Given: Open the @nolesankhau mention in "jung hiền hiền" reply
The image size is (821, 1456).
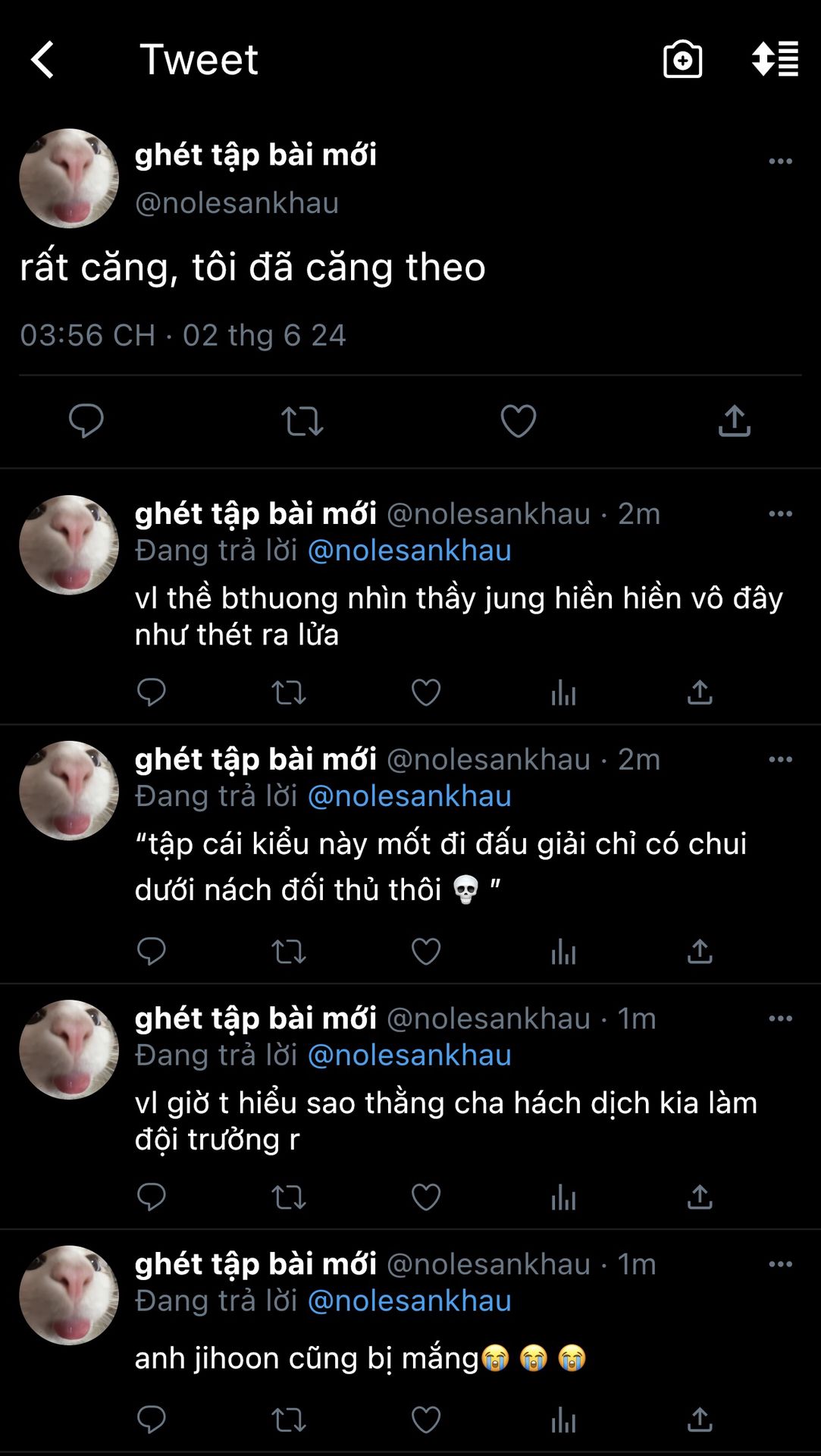Looking at the screenshot, I should pyautogui.click(x=409, y=551).
